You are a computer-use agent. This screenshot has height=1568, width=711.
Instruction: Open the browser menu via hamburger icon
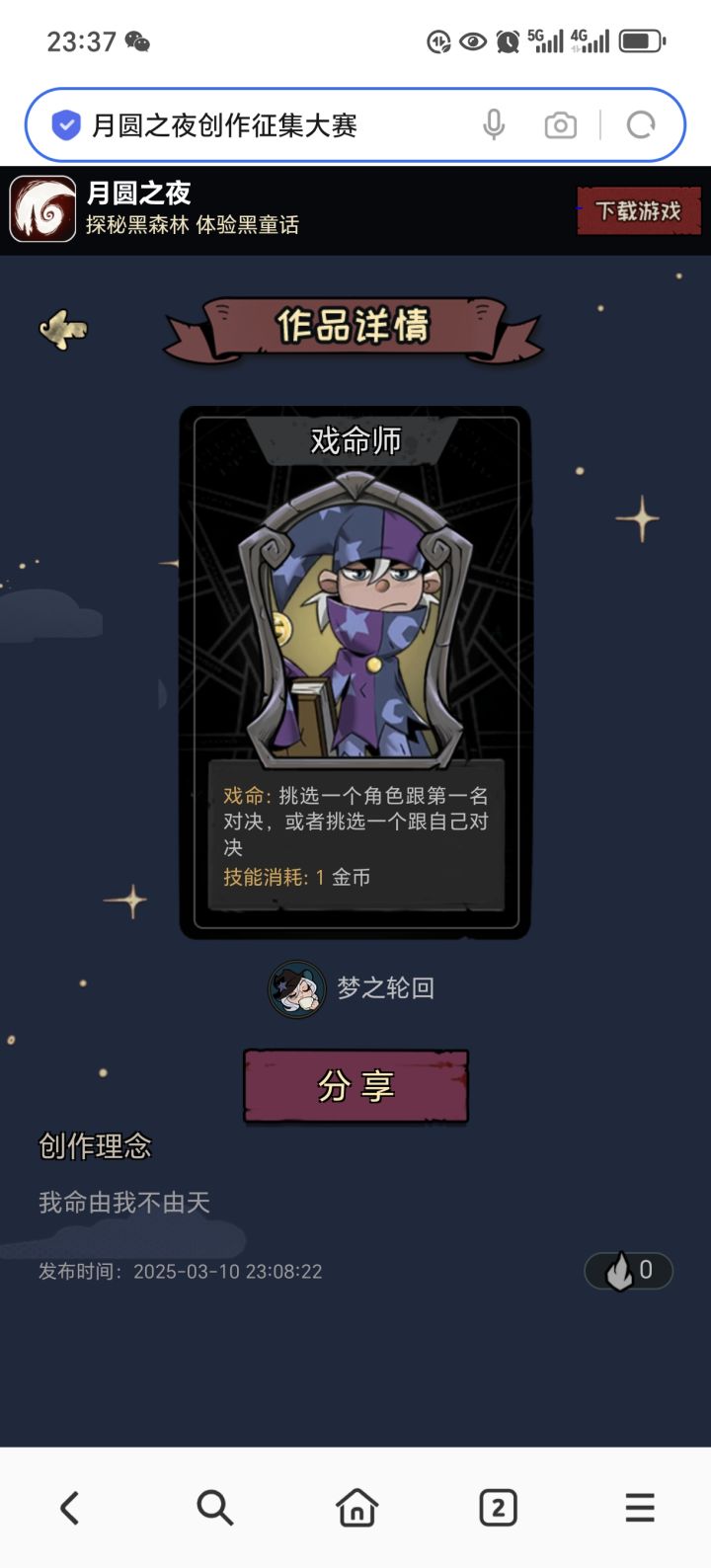click(640, 1508)
